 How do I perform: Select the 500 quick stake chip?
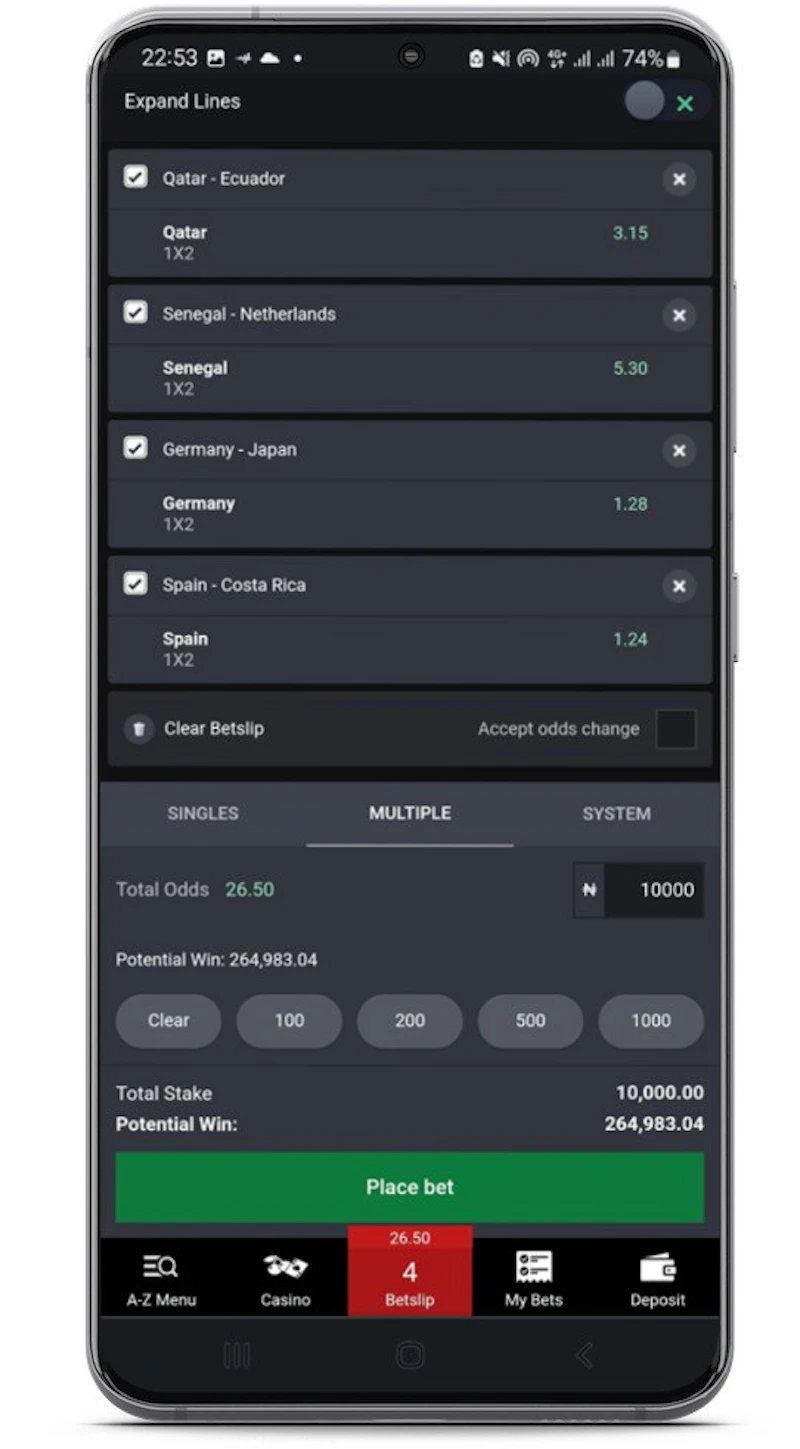530,1021
